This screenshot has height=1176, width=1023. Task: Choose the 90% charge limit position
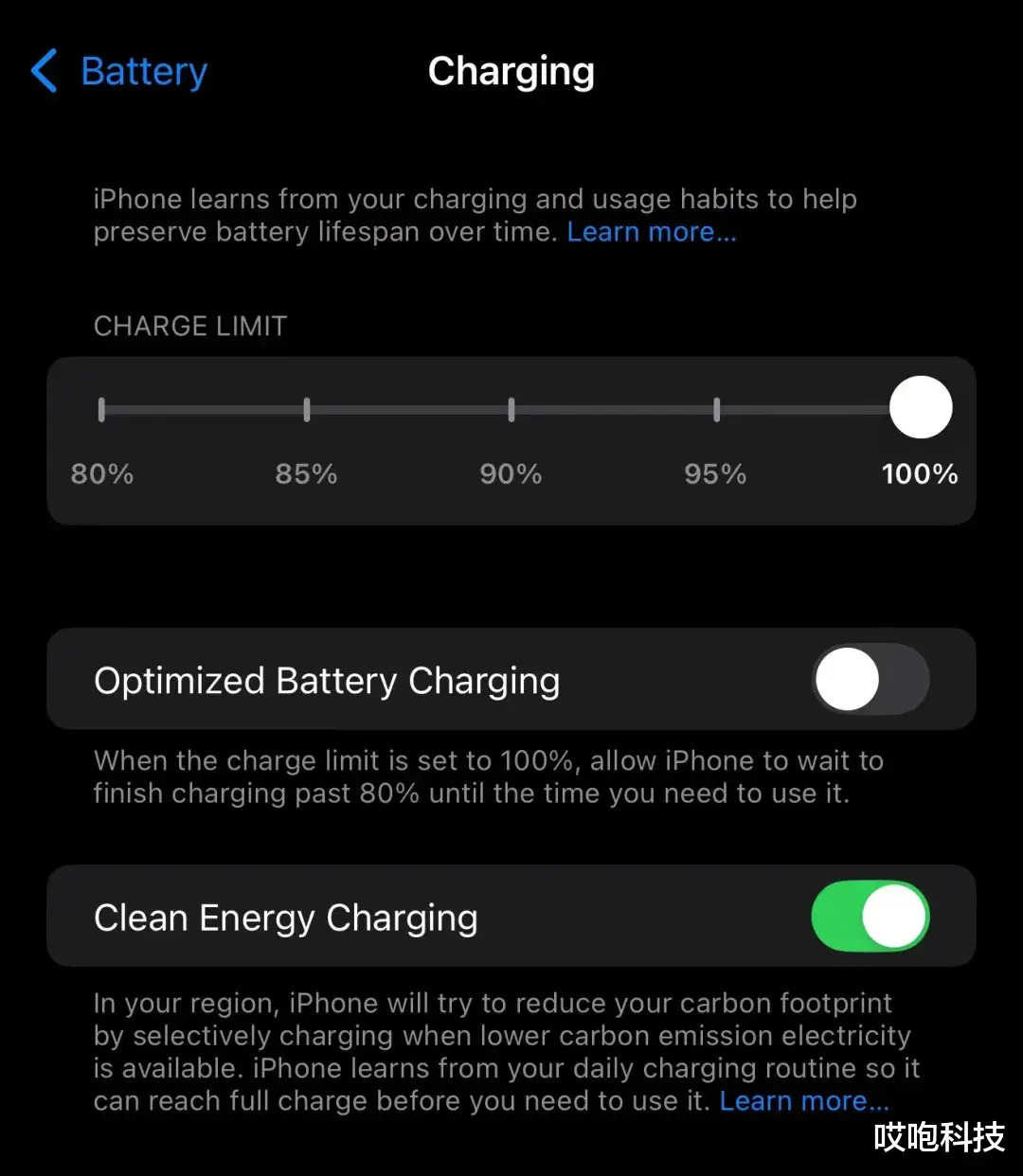(x=511, y=408)
